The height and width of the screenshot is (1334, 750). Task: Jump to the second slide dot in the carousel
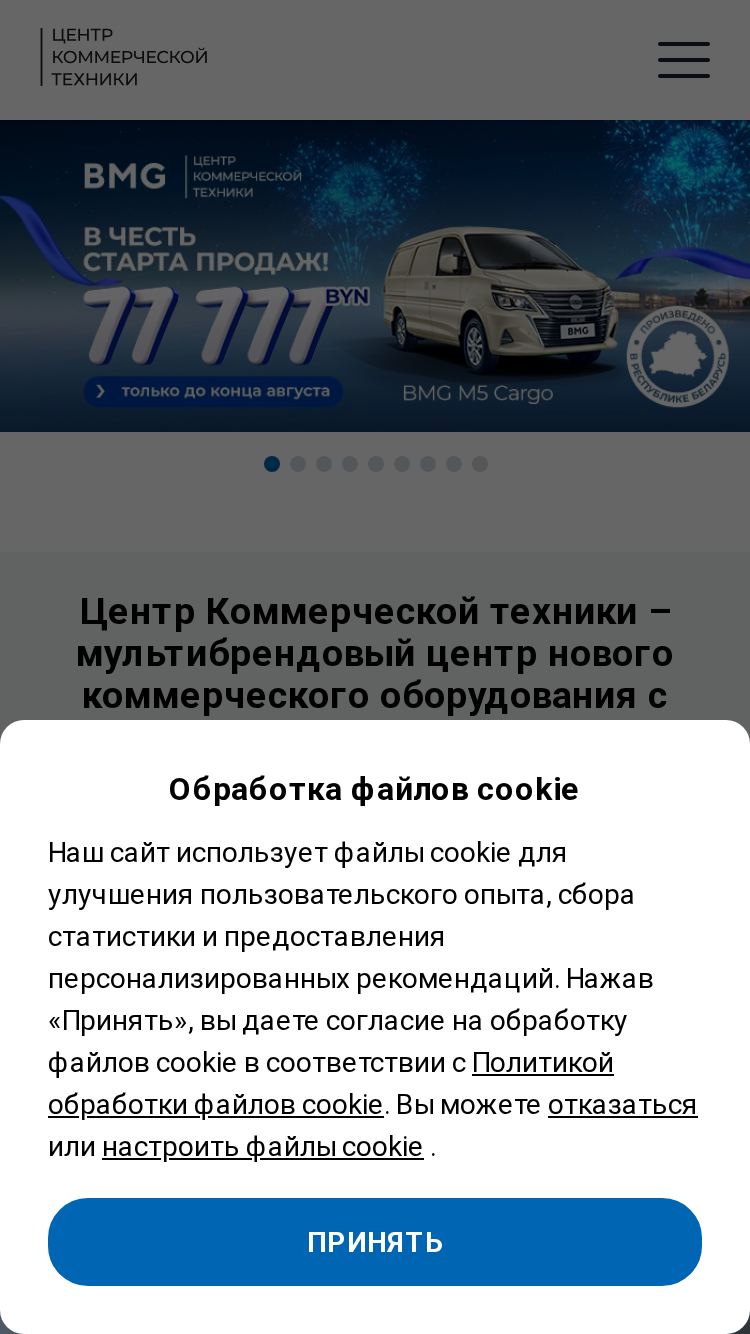pyautogui.click(x=298, y=464)
